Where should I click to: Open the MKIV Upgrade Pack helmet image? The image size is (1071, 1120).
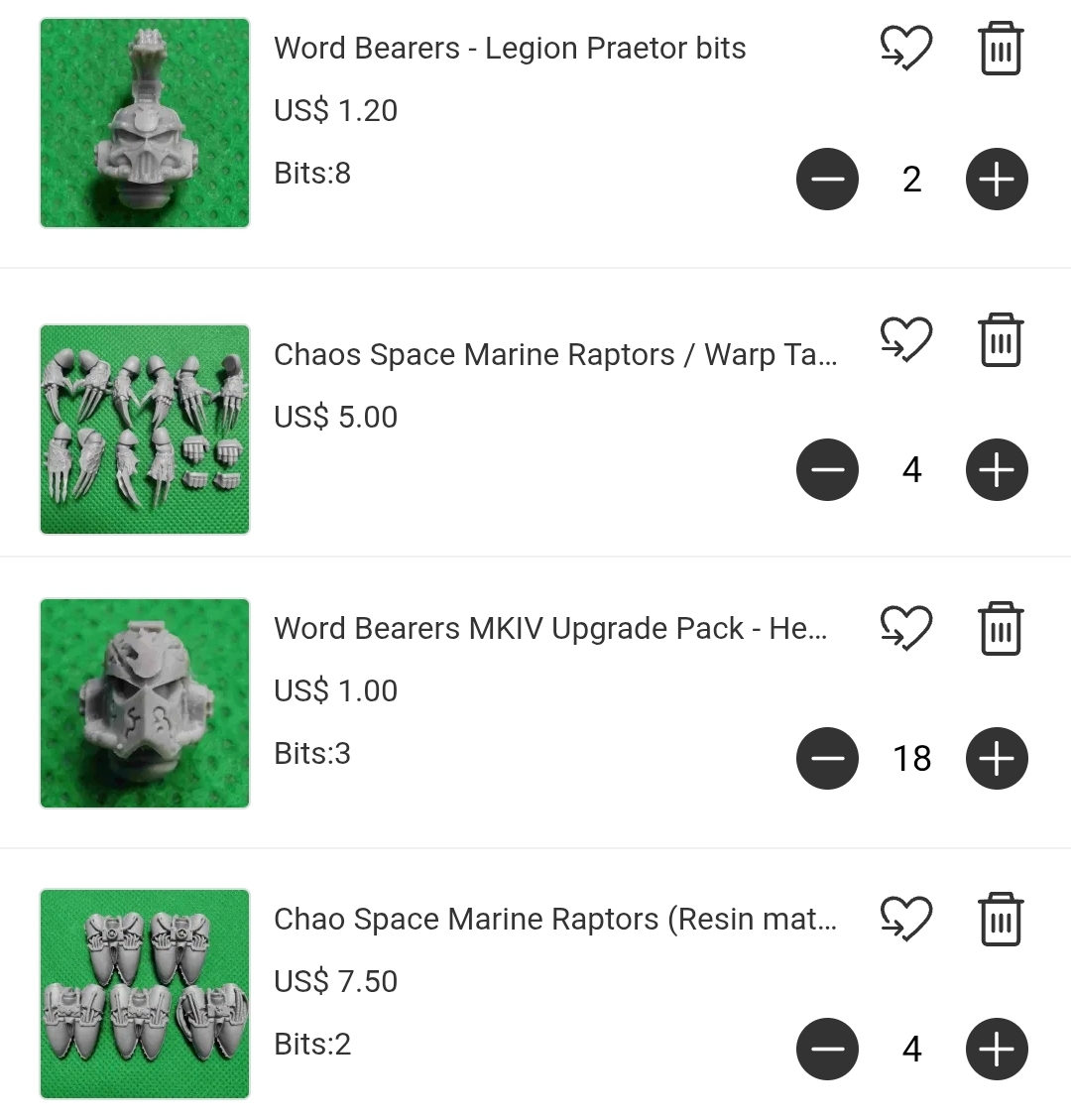point(145,703)
